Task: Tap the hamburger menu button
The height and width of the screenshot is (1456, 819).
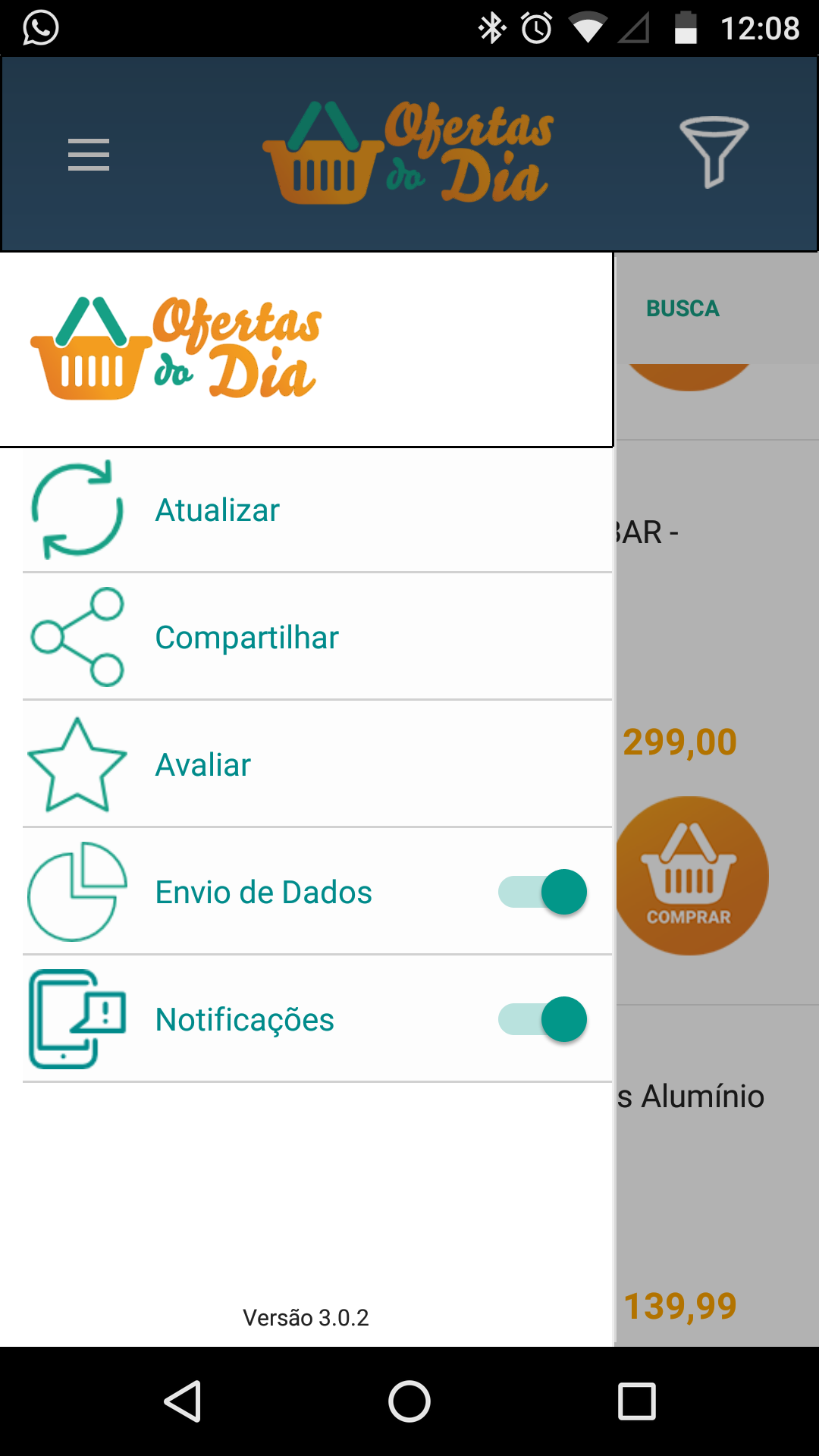Action: coord(89,155)
